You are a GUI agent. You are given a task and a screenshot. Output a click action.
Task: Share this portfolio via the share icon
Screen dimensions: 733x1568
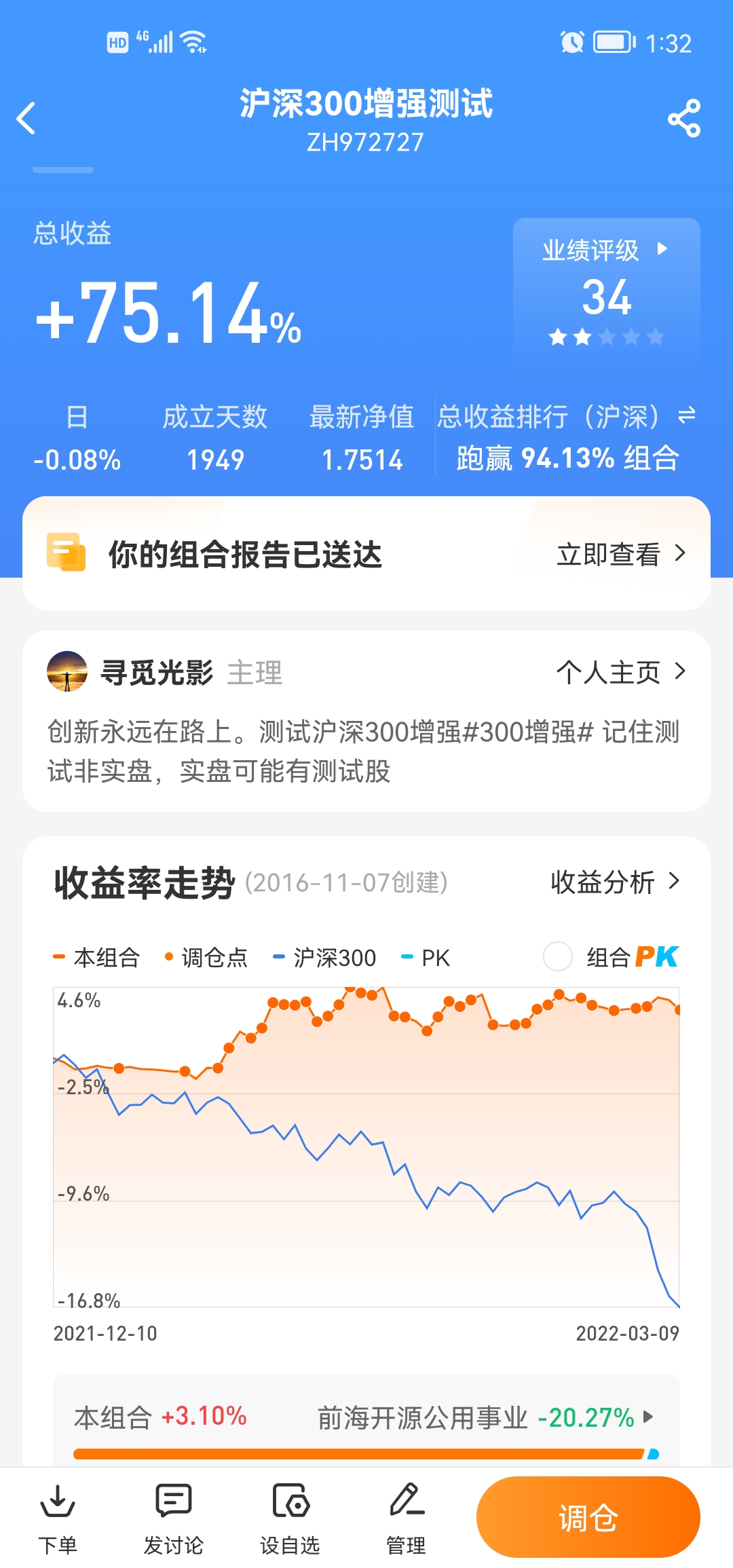683,119
